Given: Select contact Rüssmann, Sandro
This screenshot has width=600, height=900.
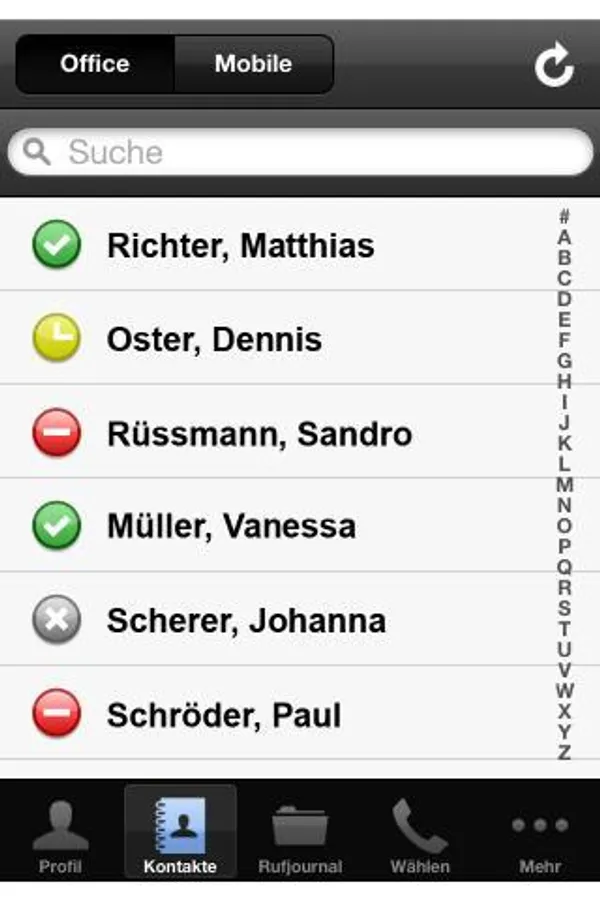Looking at the screenshot, I should 259,433.
